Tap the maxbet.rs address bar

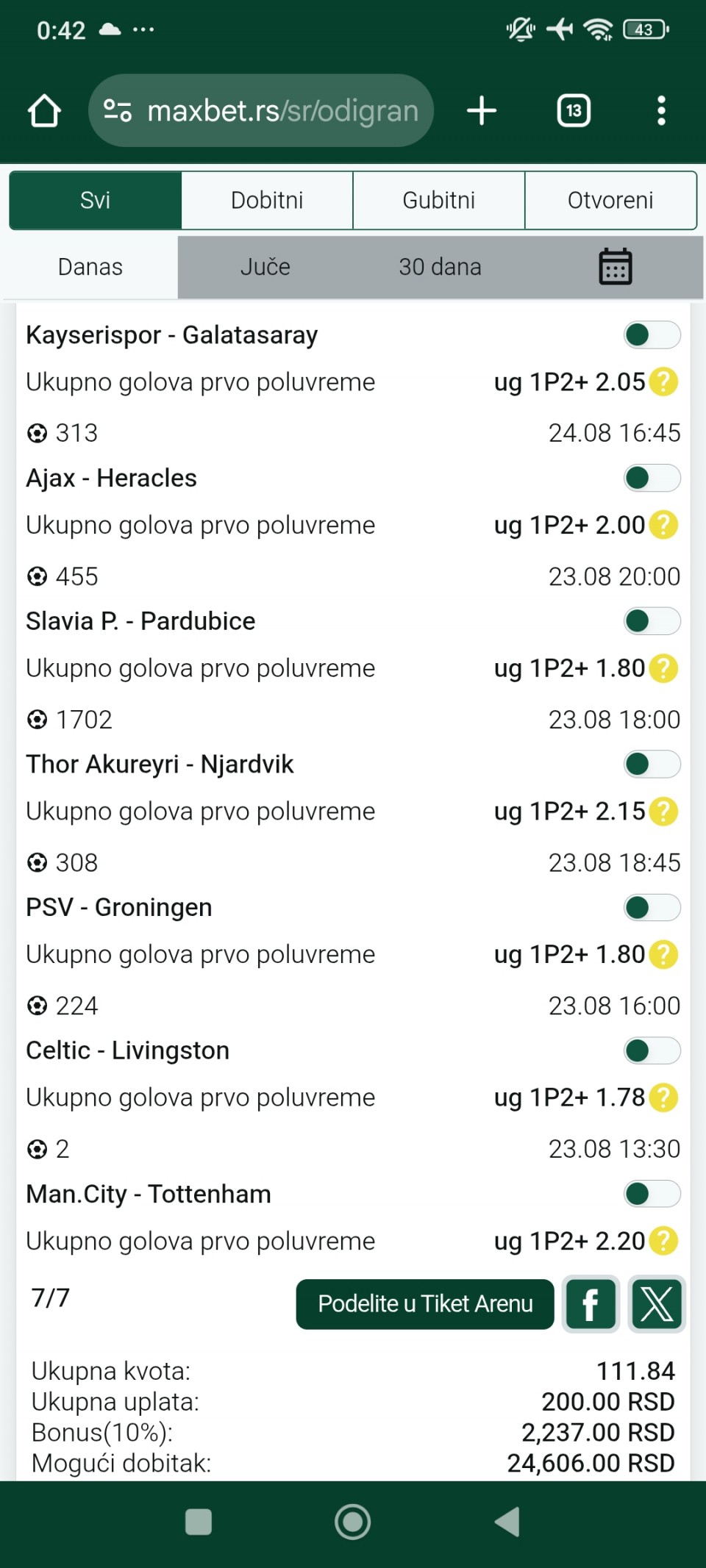[261, 111]
